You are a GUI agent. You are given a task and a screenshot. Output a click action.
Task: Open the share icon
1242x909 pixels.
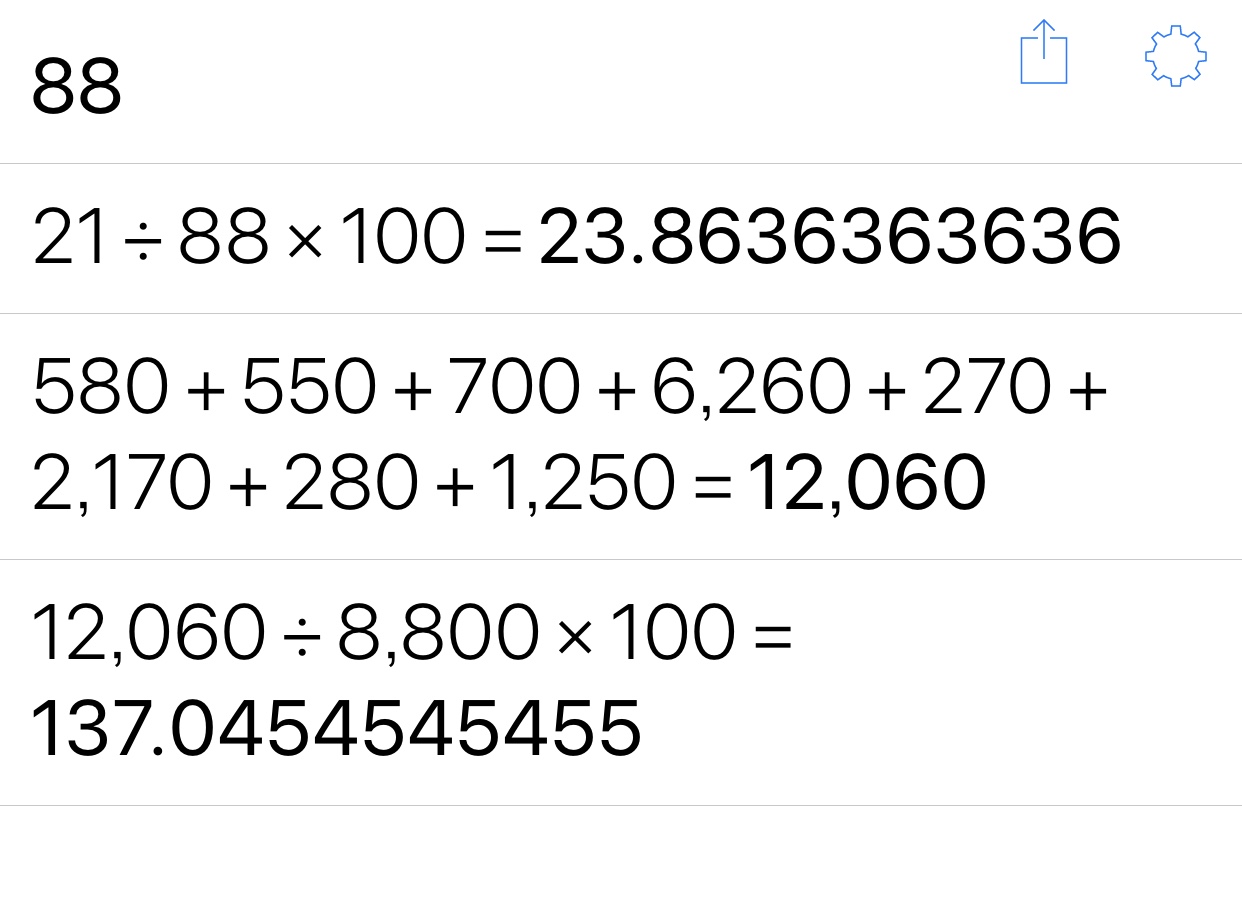click(1043, 54)
